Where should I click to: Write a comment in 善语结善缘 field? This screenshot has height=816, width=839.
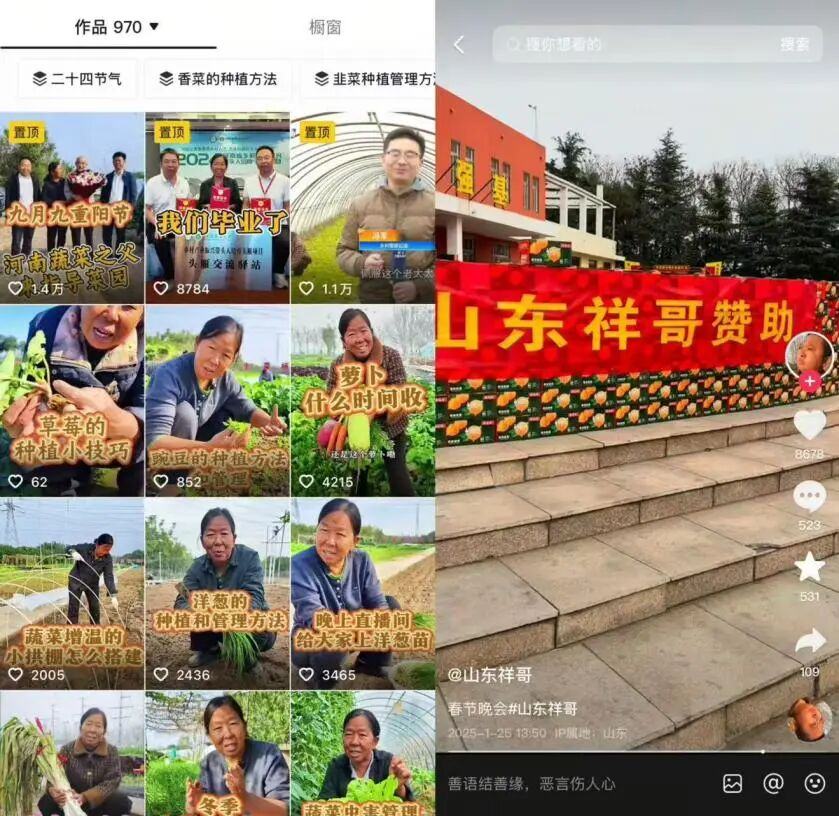[560, 784]
